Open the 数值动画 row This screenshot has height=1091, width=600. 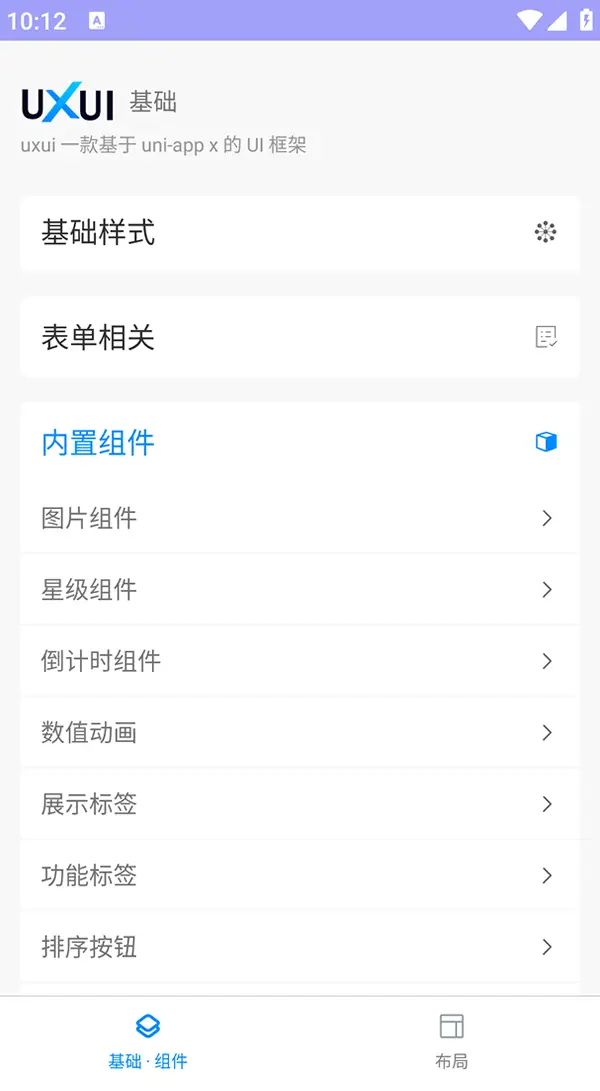299,733
